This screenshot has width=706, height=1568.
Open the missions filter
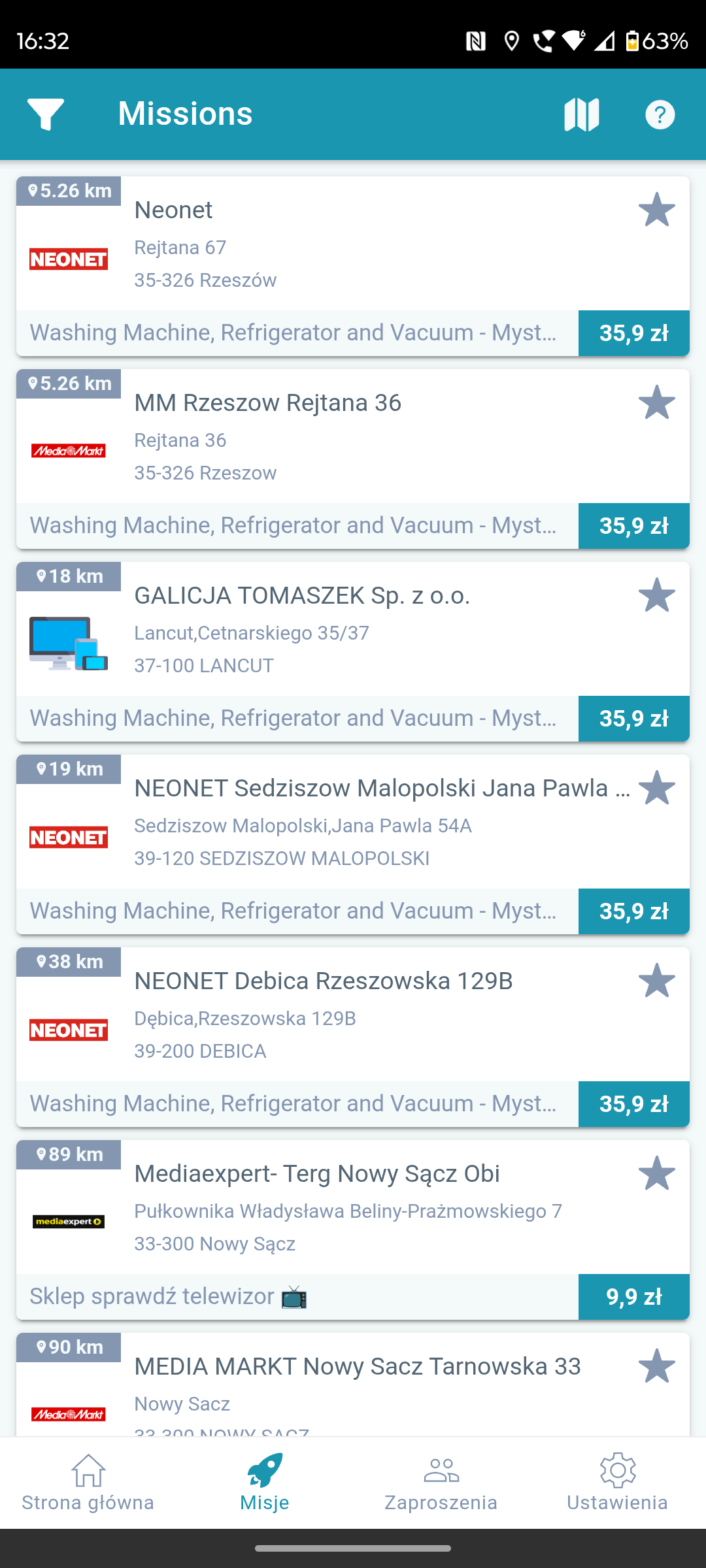click(x=46, y=114)
